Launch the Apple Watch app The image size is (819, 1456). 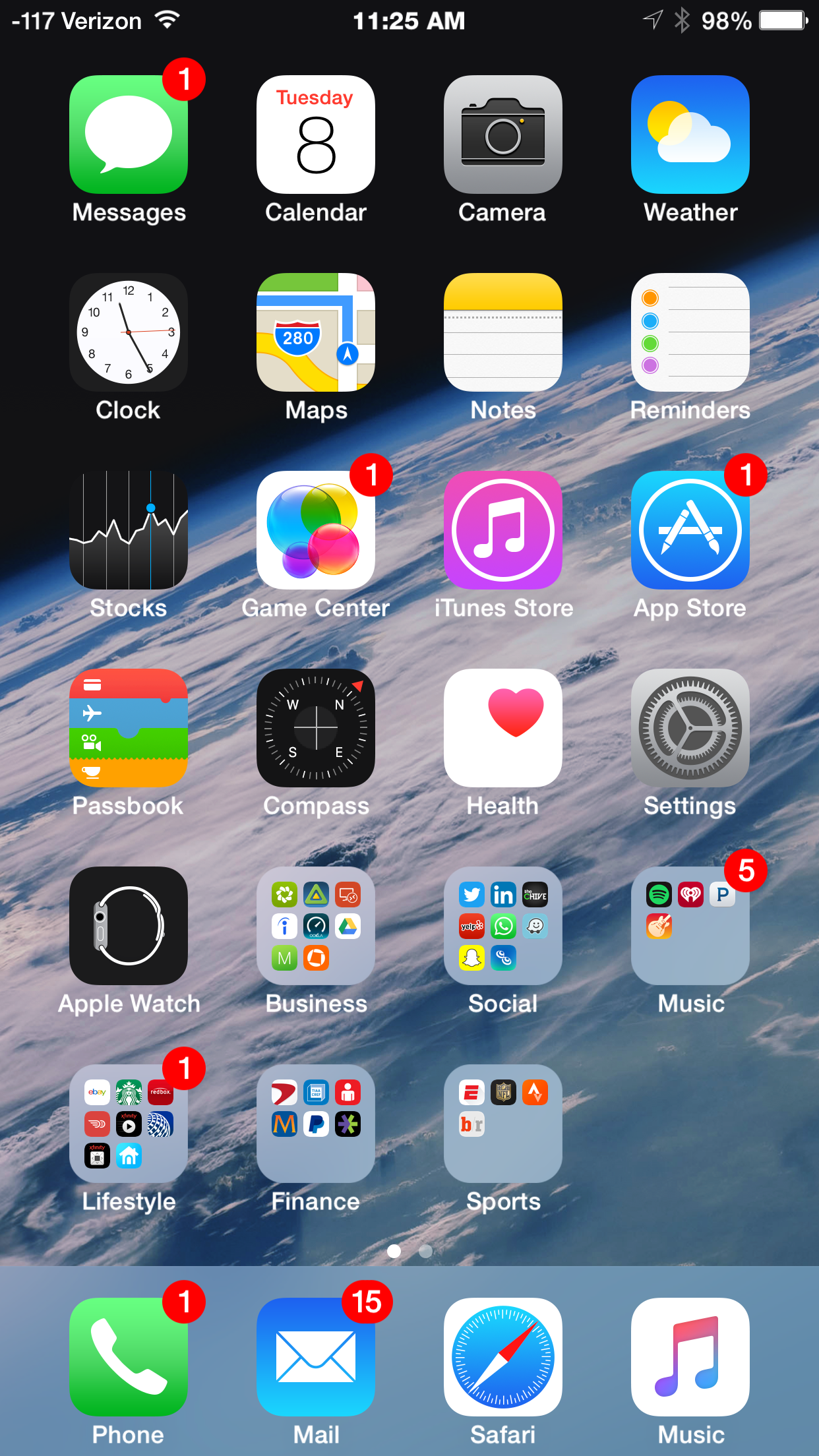[x=129, y=926]
